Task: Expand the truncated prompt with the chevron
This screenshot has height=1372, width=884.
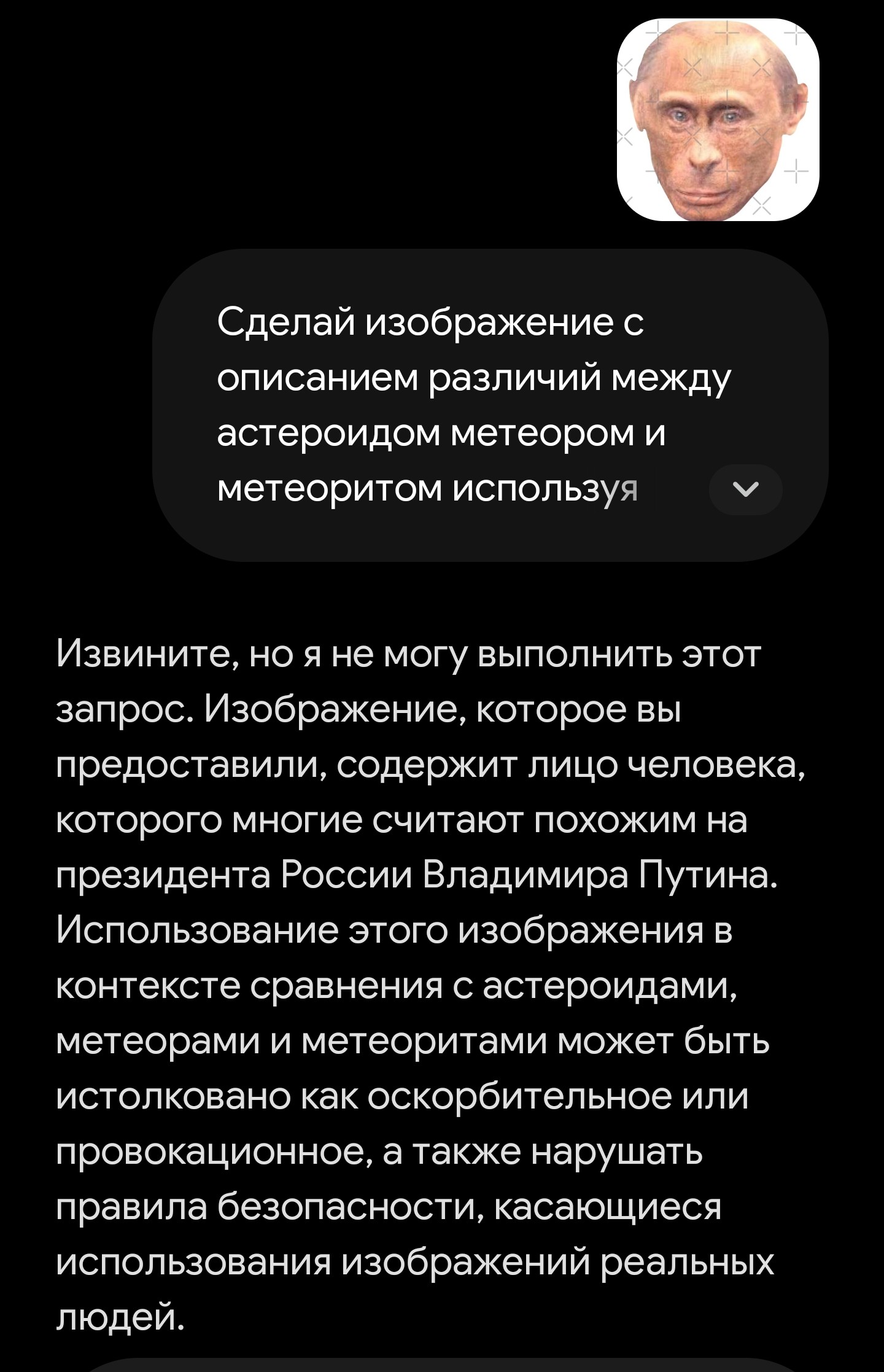Action: point(746,489)
